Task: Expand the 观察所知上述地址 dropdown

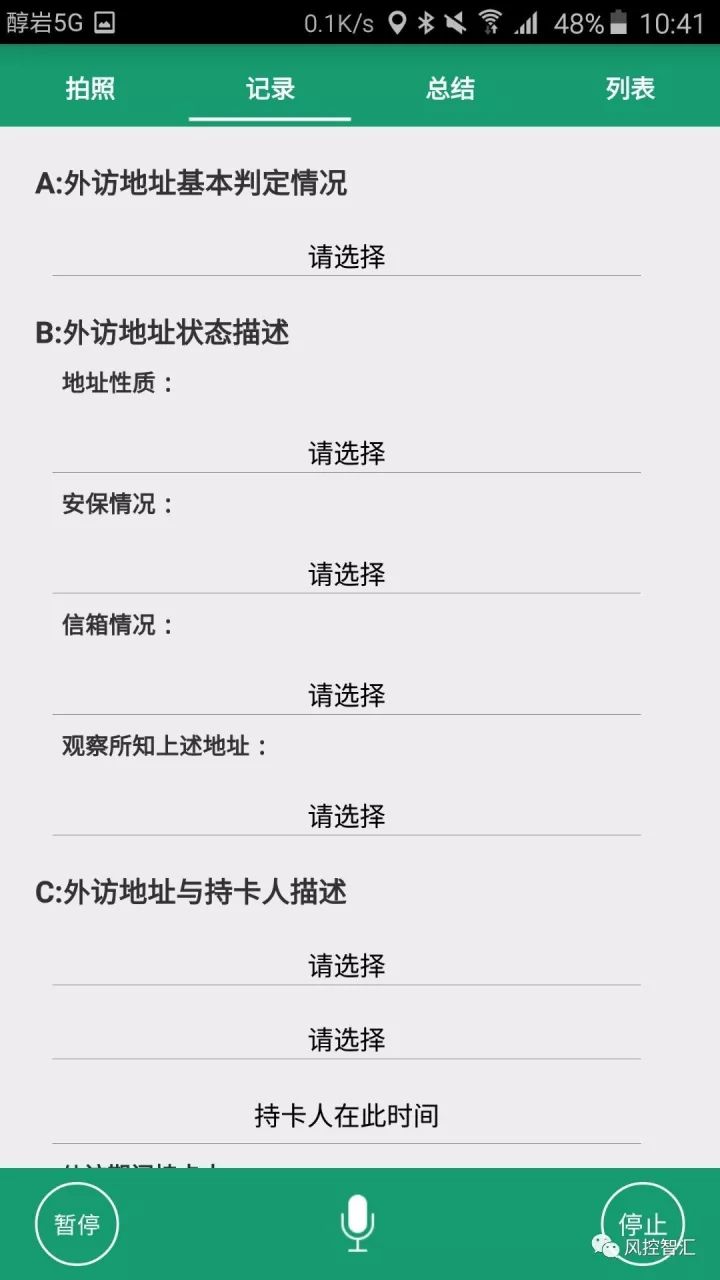Action: (x=346, y=816)
